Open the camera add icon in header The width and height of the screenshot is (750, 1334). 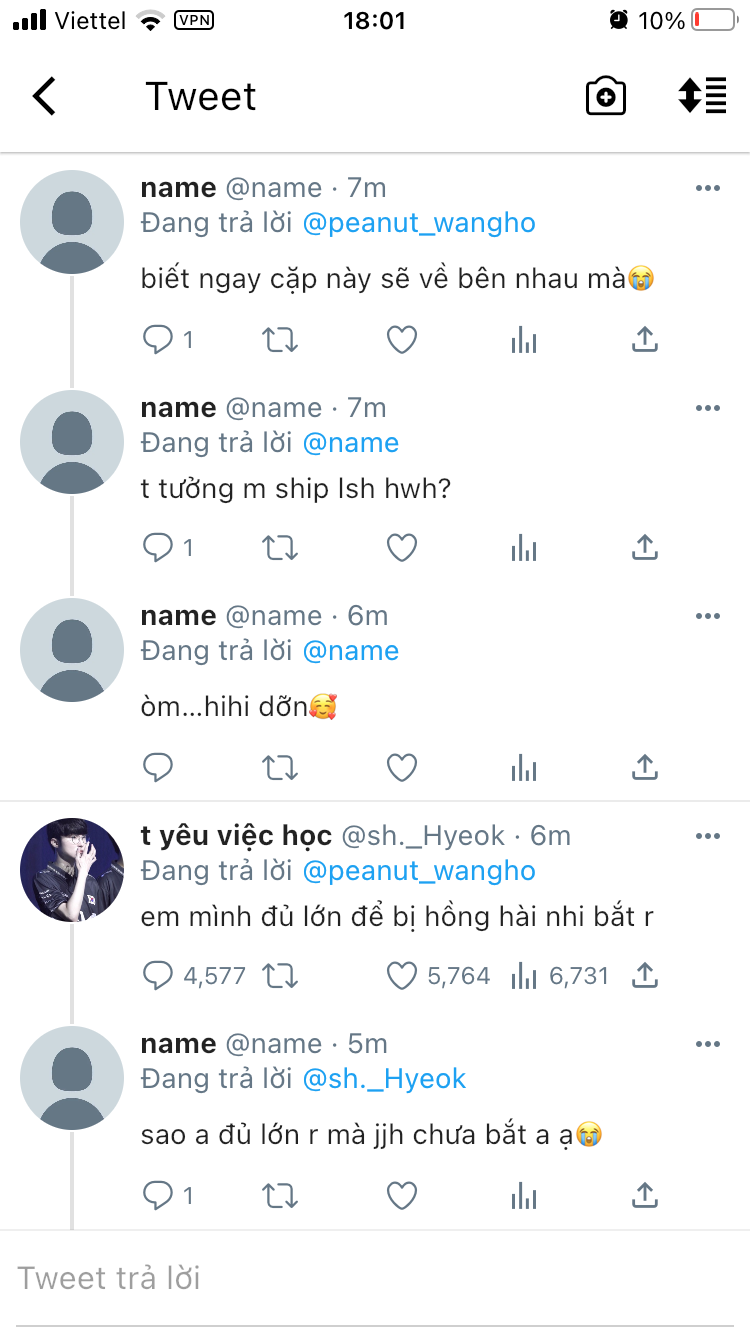pyautogui.click(x=605, y=97)
